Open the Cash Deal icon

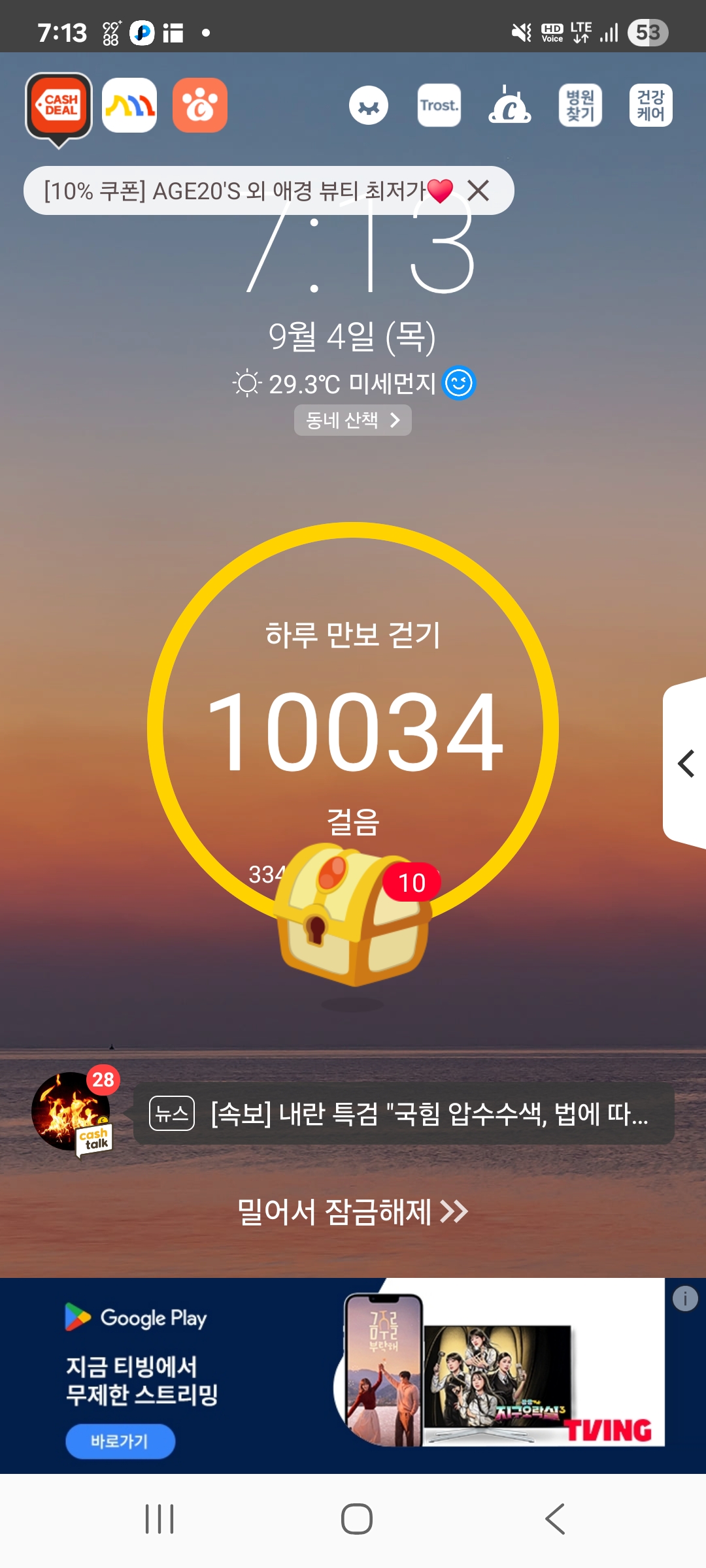pos(59,105)
